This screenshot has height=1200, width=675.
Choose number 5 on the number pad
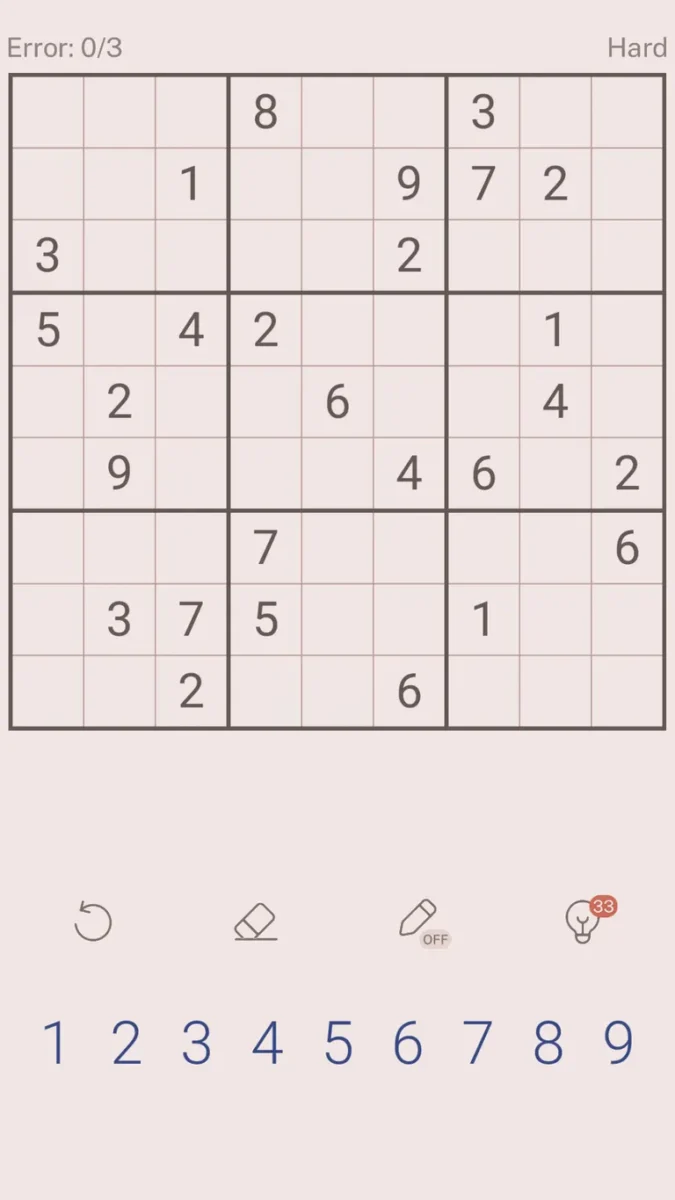338,1043
